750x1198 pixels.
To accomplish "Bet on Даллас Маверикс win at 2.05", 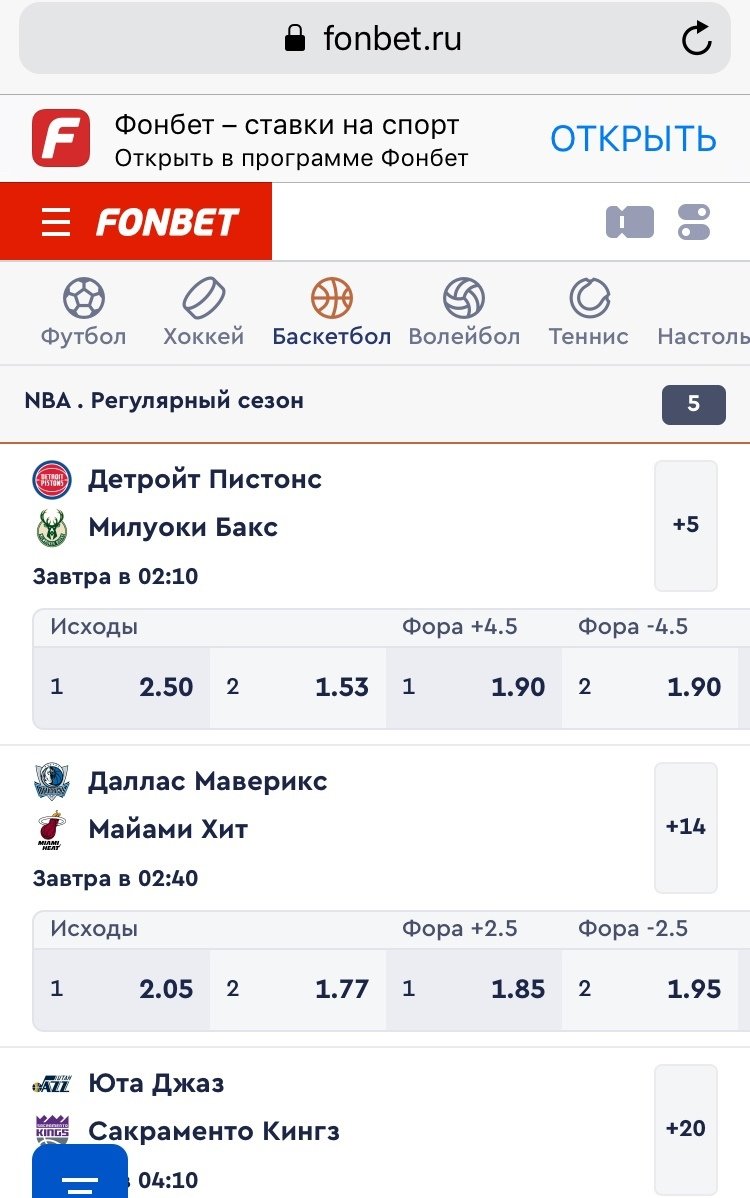I will coord(122,989).
